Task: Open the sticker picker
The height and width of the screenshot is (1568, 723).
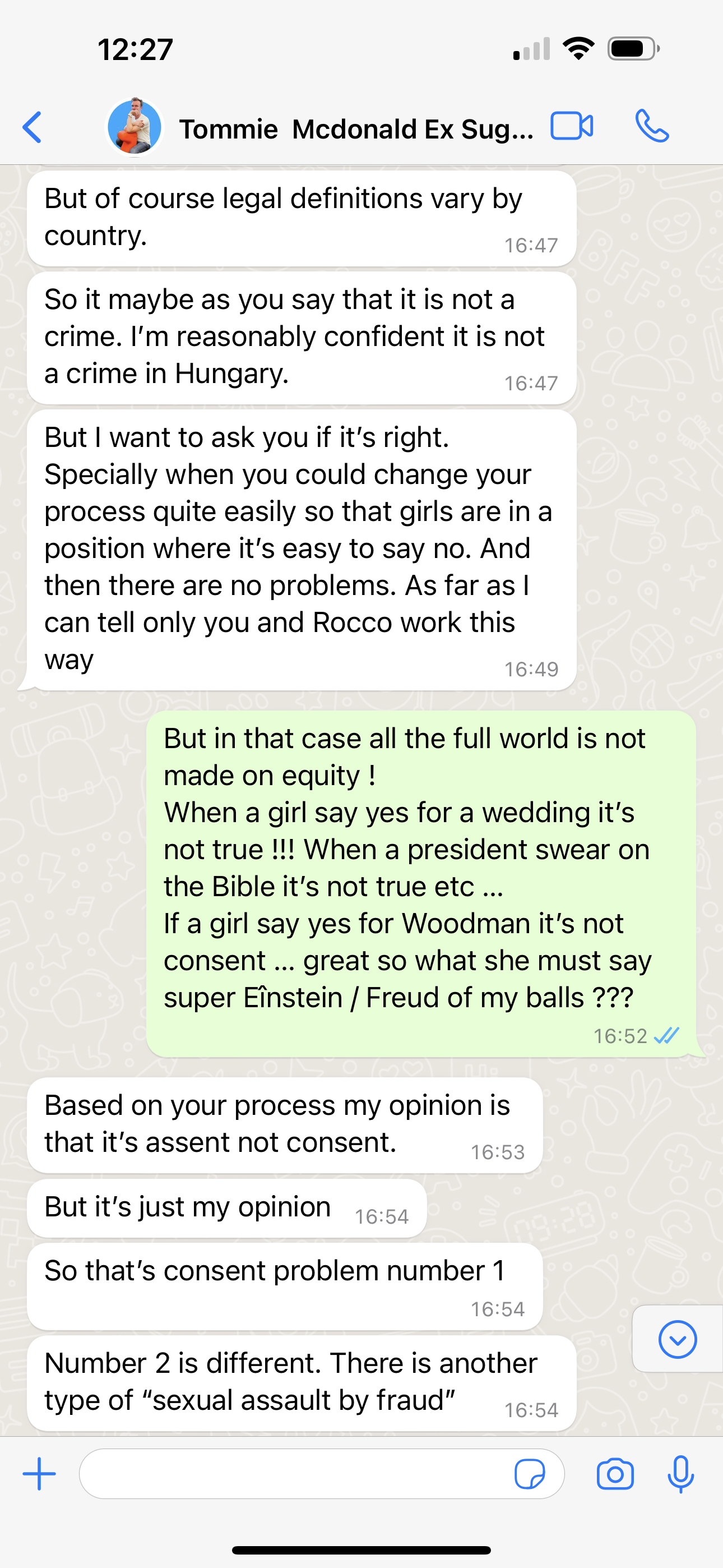Action: (x=530, y=1474)
